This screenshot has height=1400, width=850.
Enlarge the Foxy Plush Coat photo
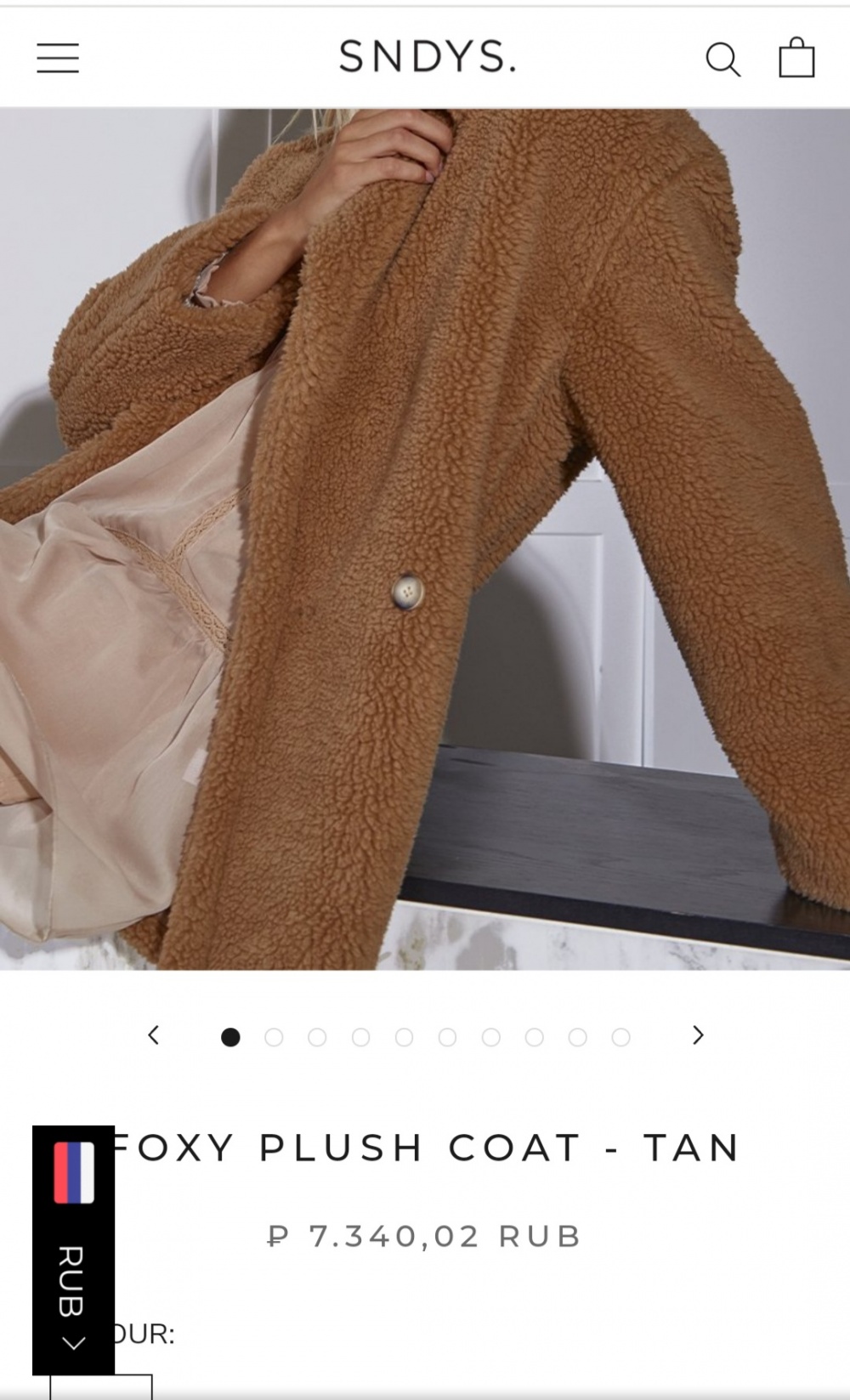425,539
